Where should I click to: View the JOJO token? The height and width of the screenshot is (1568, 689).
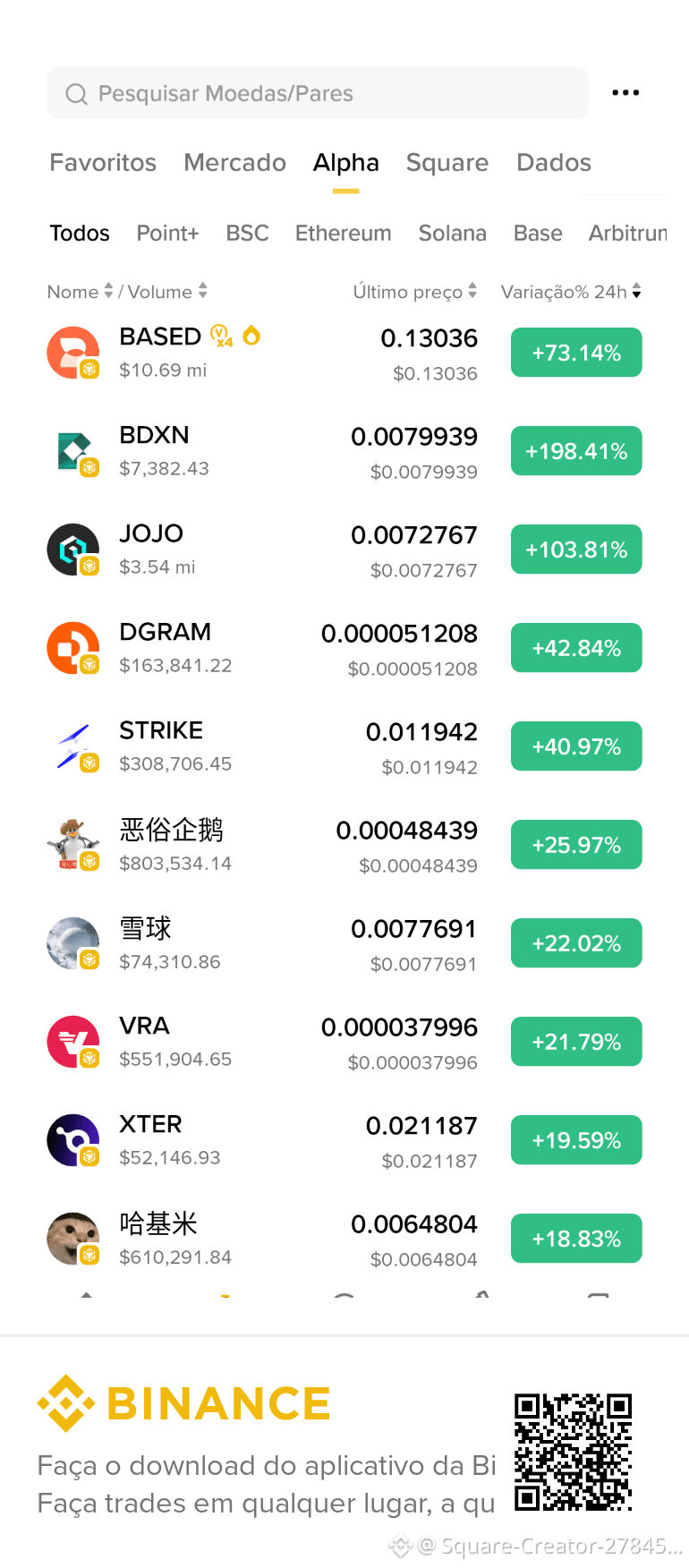point(344,550)
